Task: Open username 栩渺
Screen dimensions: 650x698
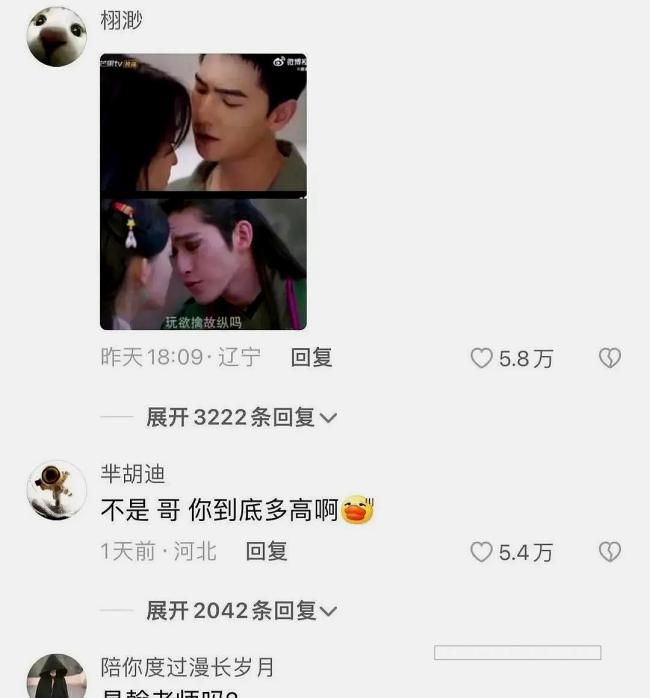Action: pos(121,21)
